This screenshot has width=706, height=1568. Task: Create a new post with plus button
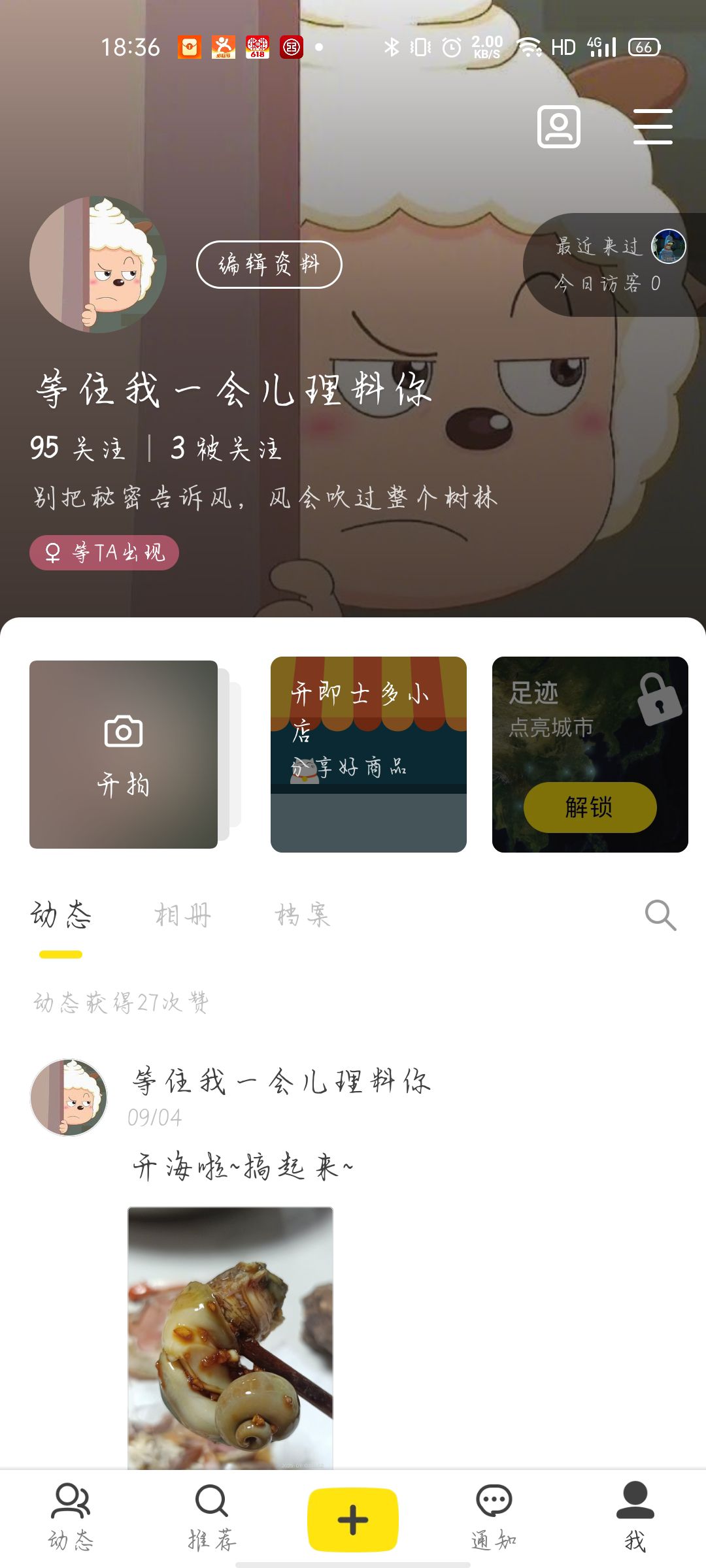353,1519
